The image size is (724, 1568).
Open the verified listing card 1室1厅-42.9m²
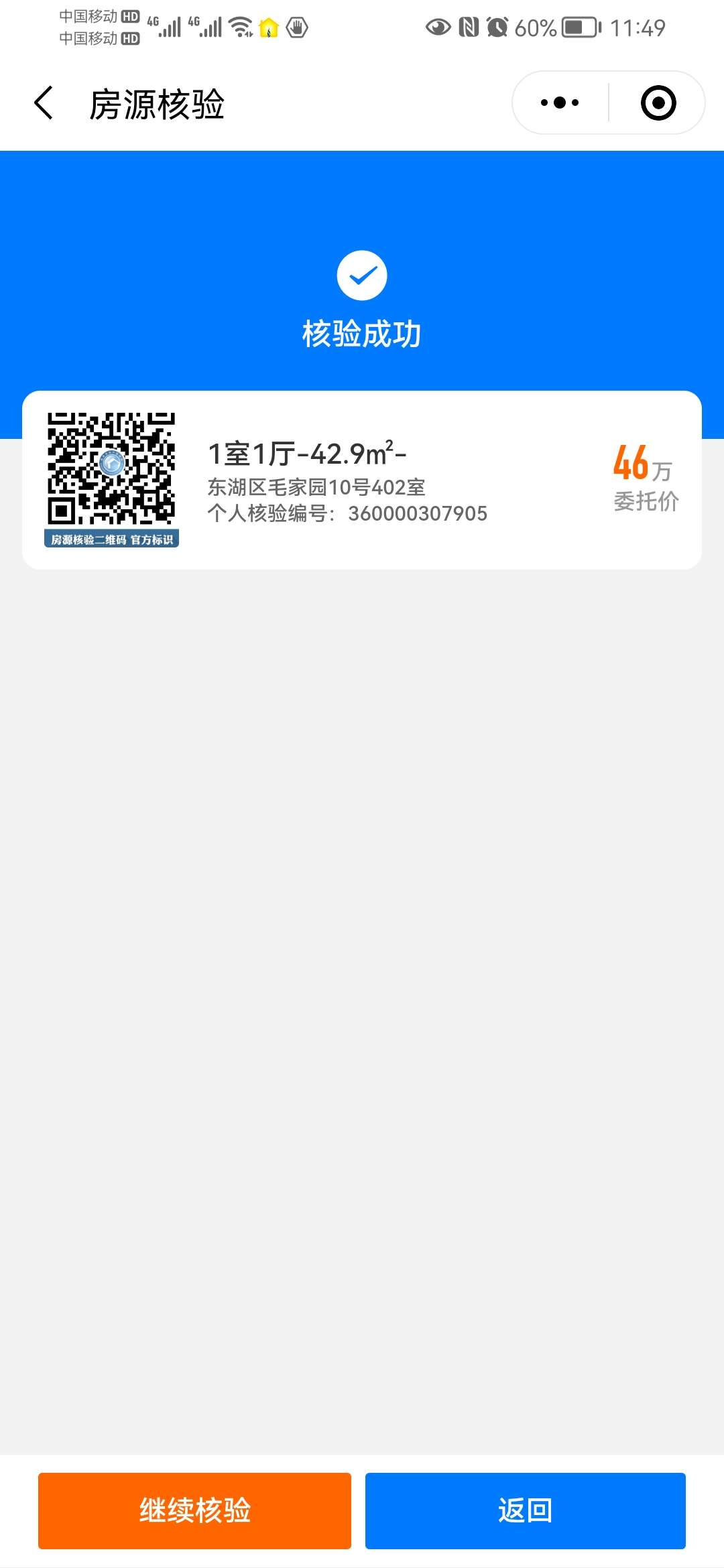click(362, 480)
